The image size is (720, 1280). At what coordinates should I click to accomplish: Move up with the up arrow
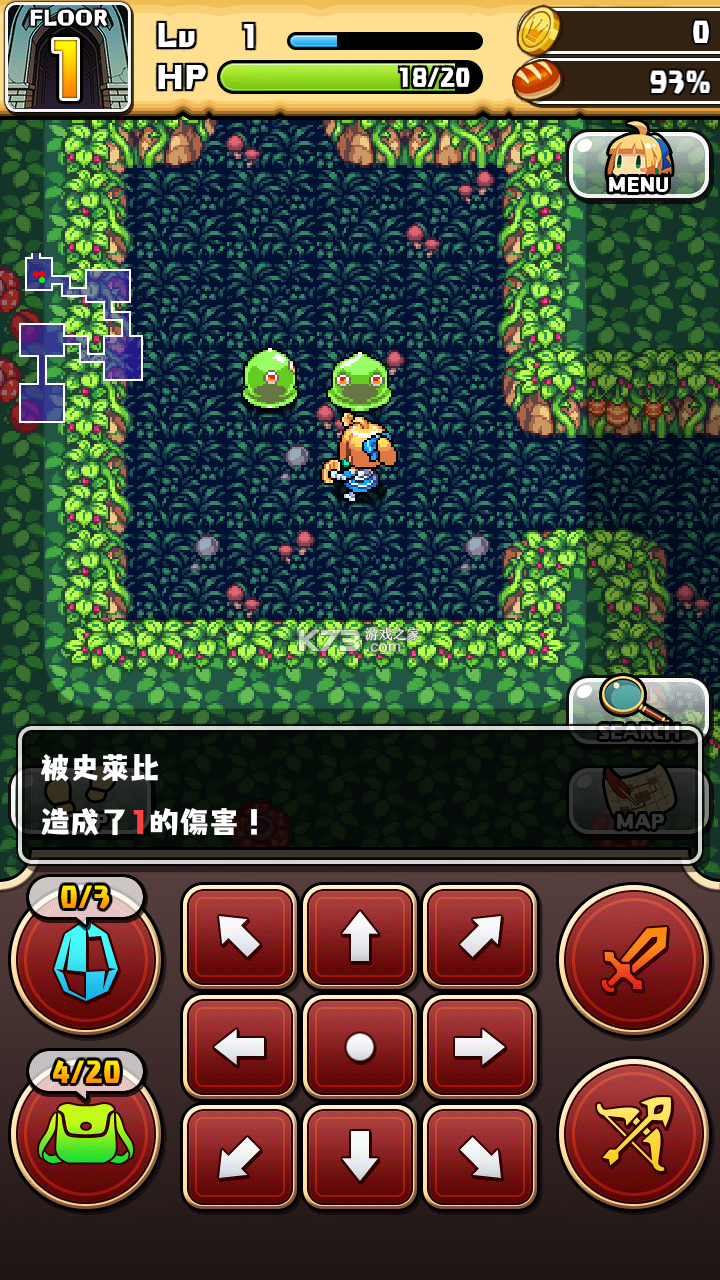point(360,937)
